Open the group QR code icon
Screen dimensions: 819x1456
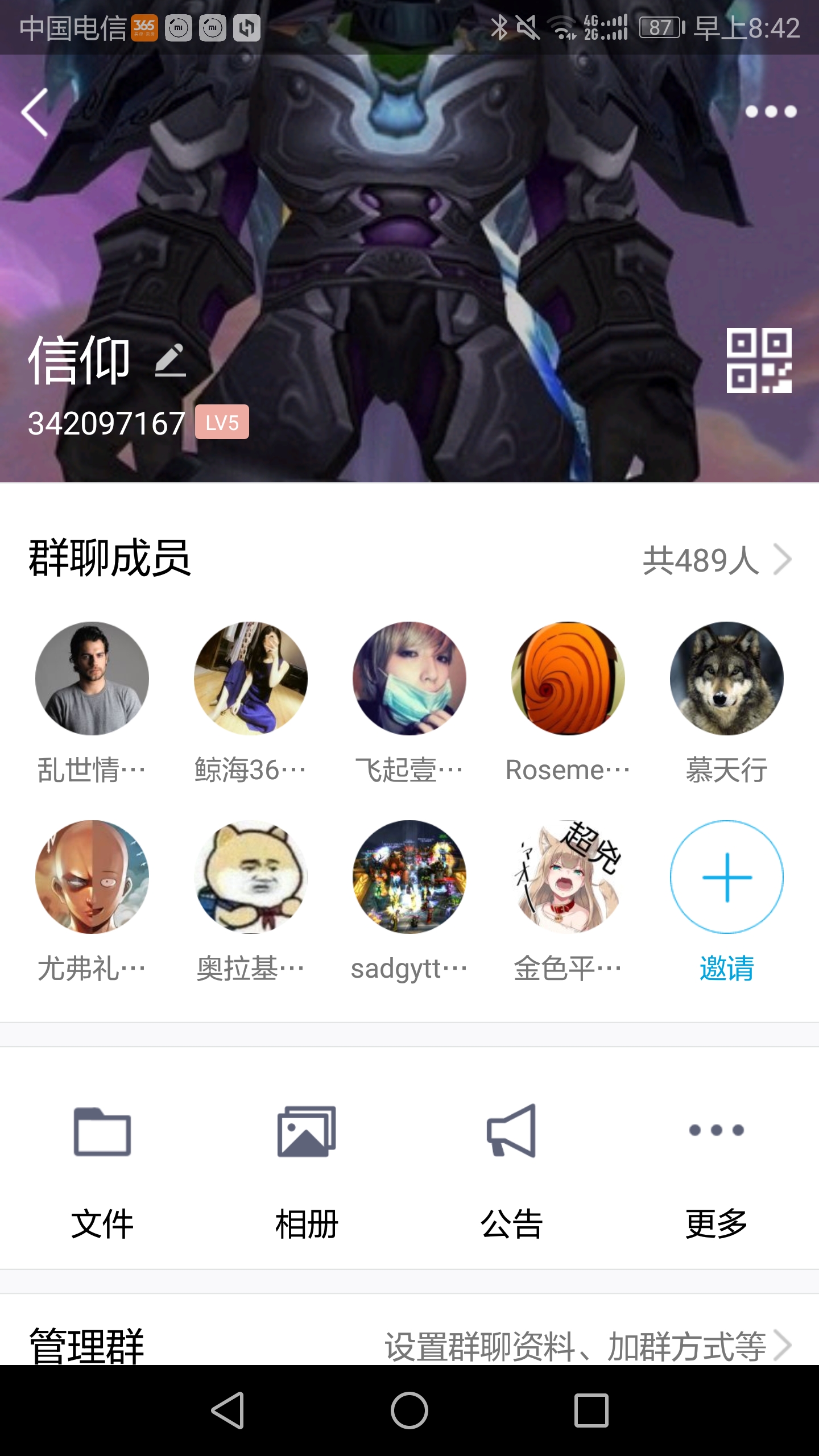(760, 361)
